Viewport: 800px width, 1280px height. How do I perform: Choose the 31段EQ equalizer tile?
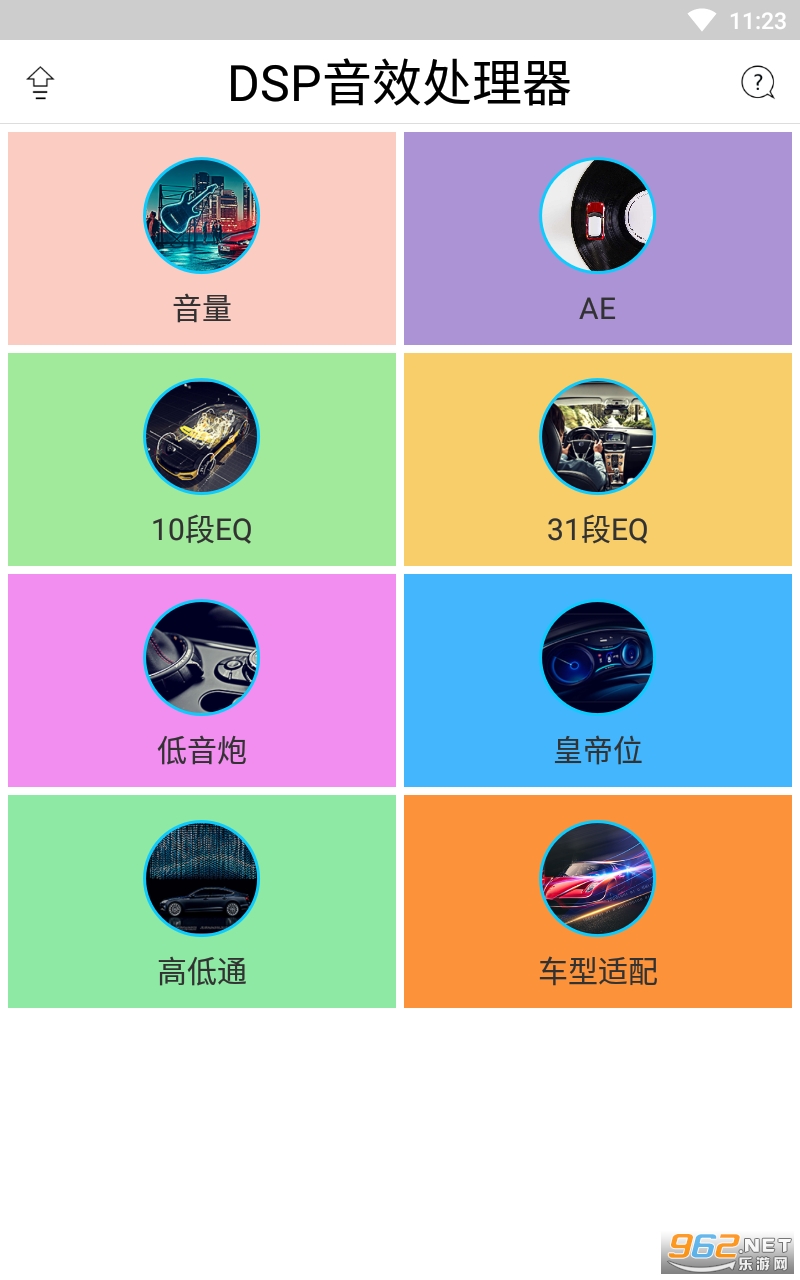click(598, 460)
